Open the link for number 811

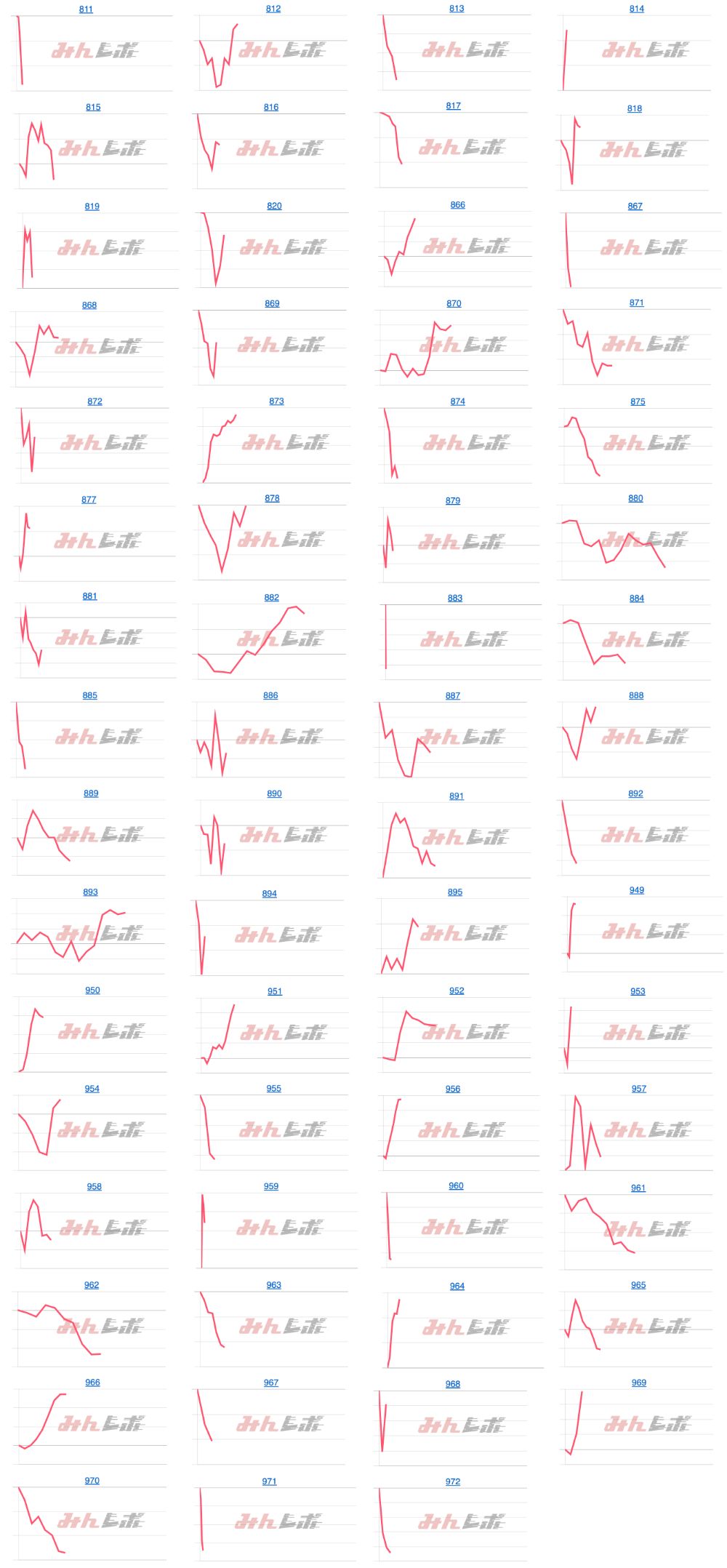coord(86,9)
